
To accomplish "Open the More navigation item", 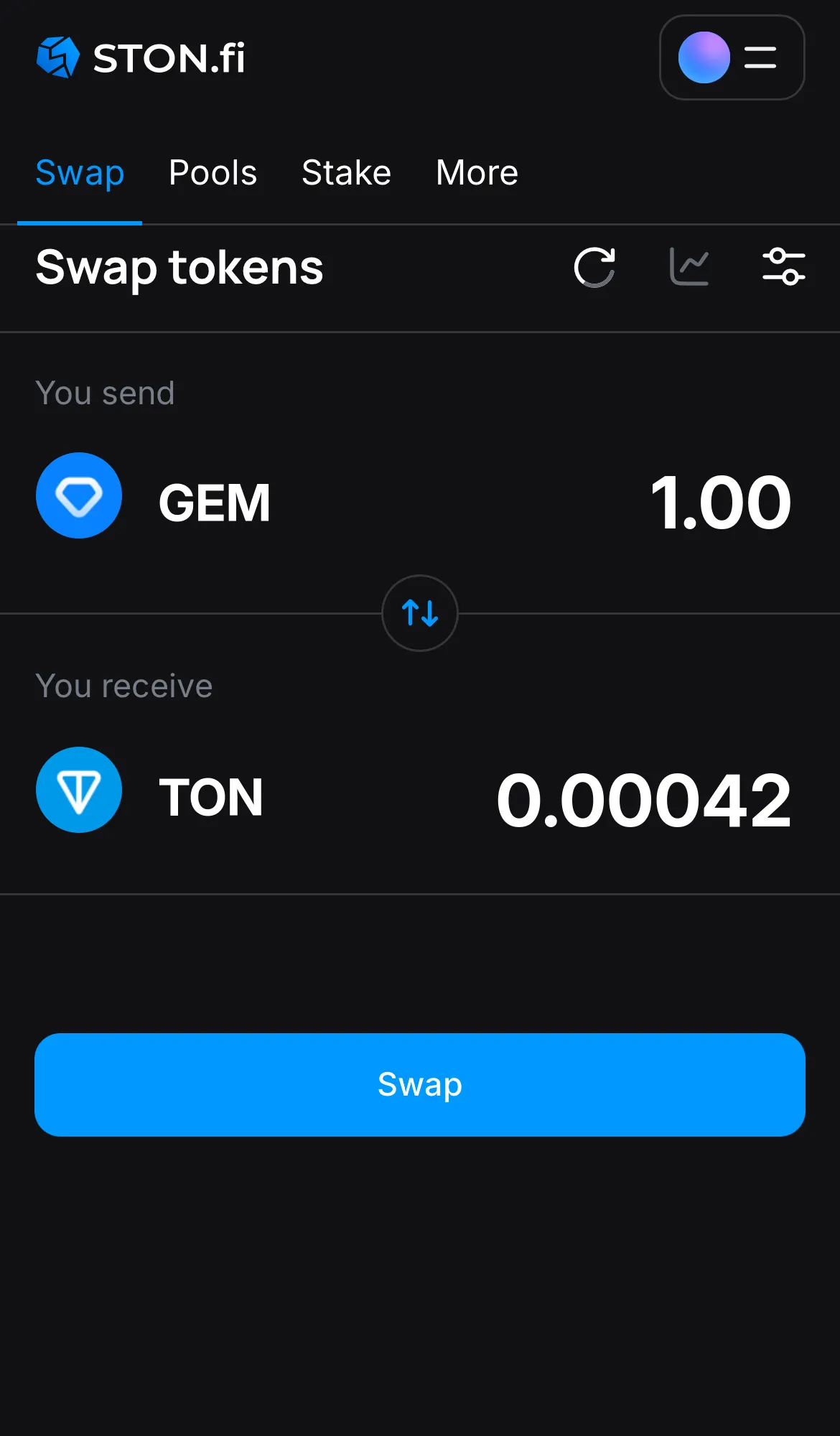I will click(477, 172).
